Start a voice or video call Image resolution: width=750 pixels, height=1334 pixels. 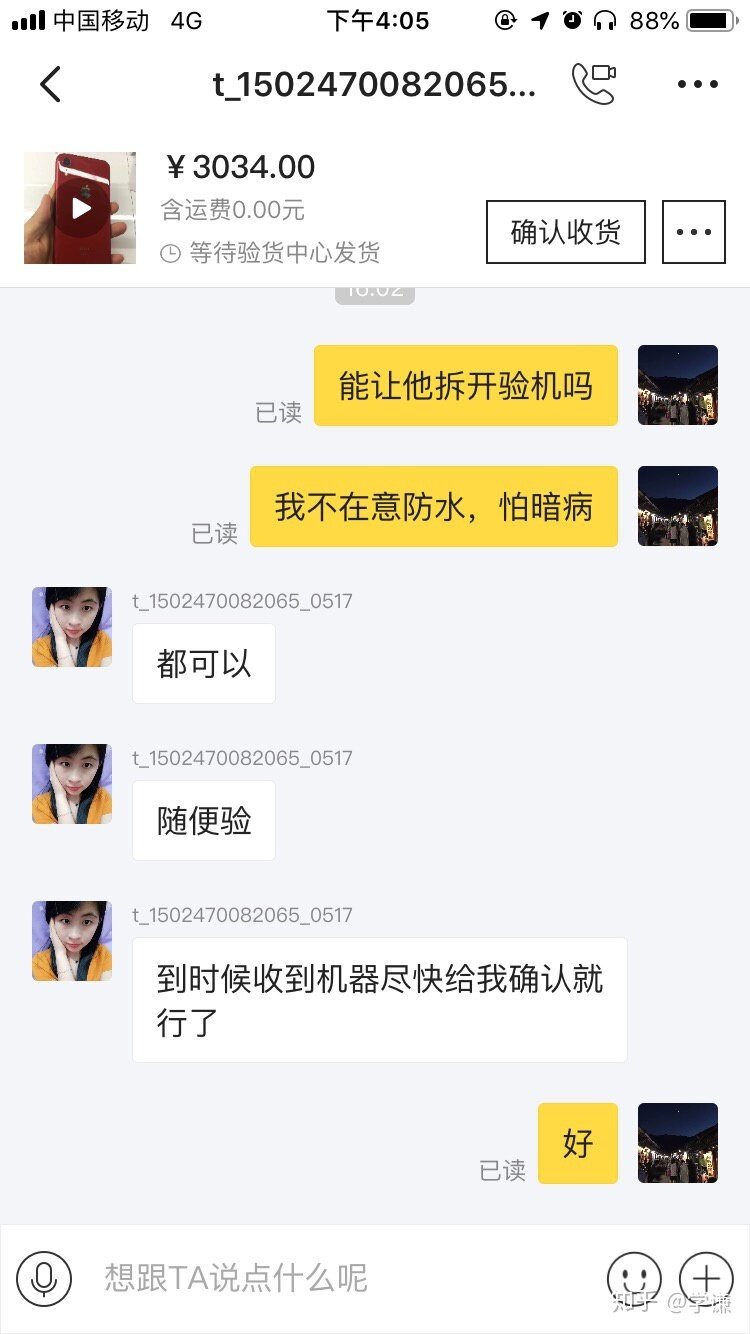click(593, 84)
